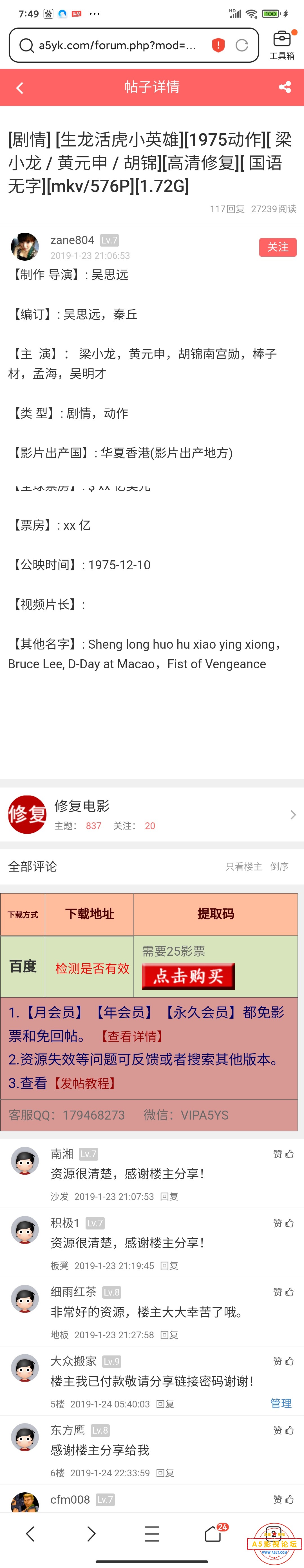Tap 点击购买 to buy the extraction code

(x=188, y=976)
